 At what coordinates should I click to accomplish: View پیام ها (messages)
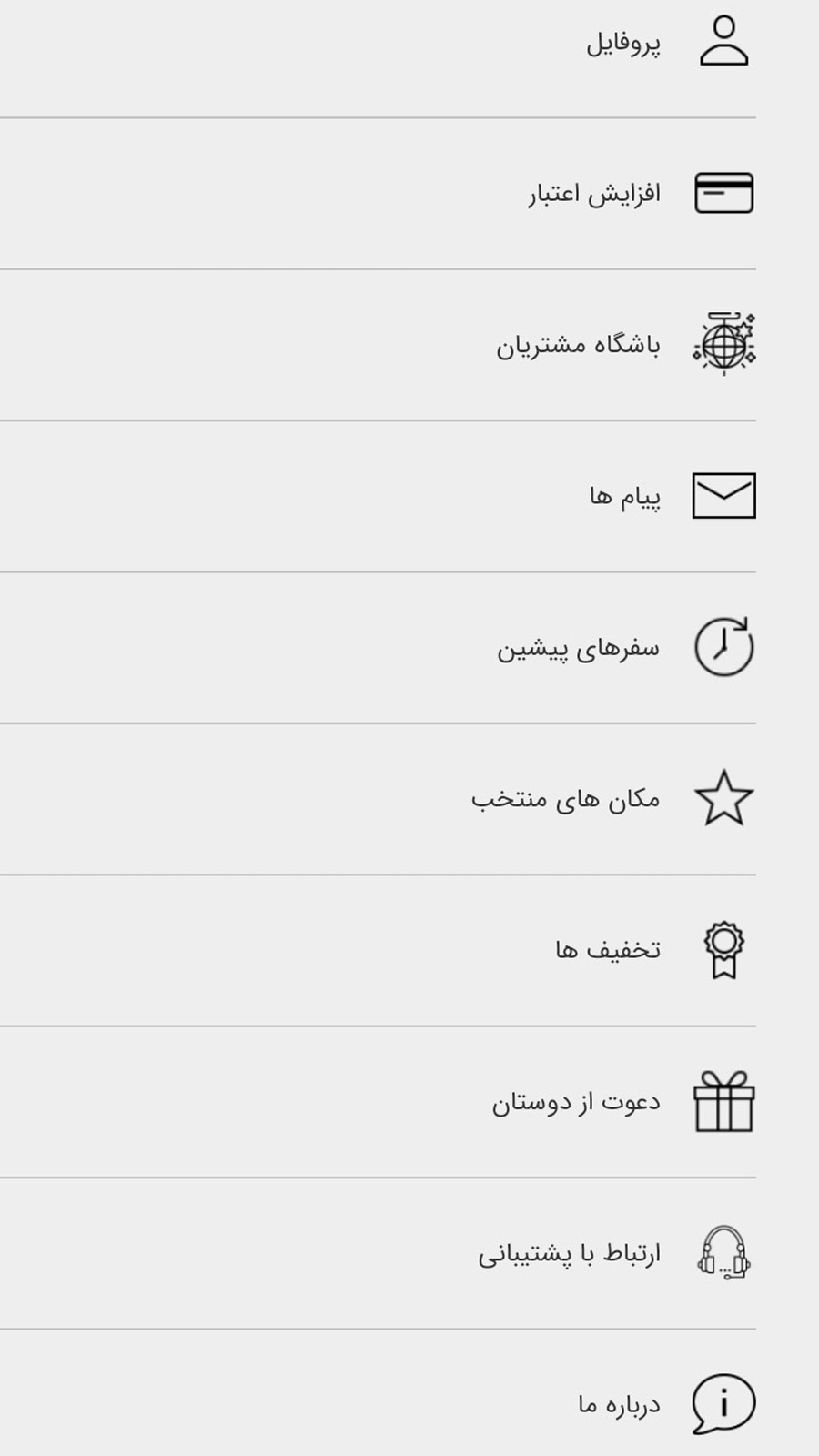(x=625, y=497)
